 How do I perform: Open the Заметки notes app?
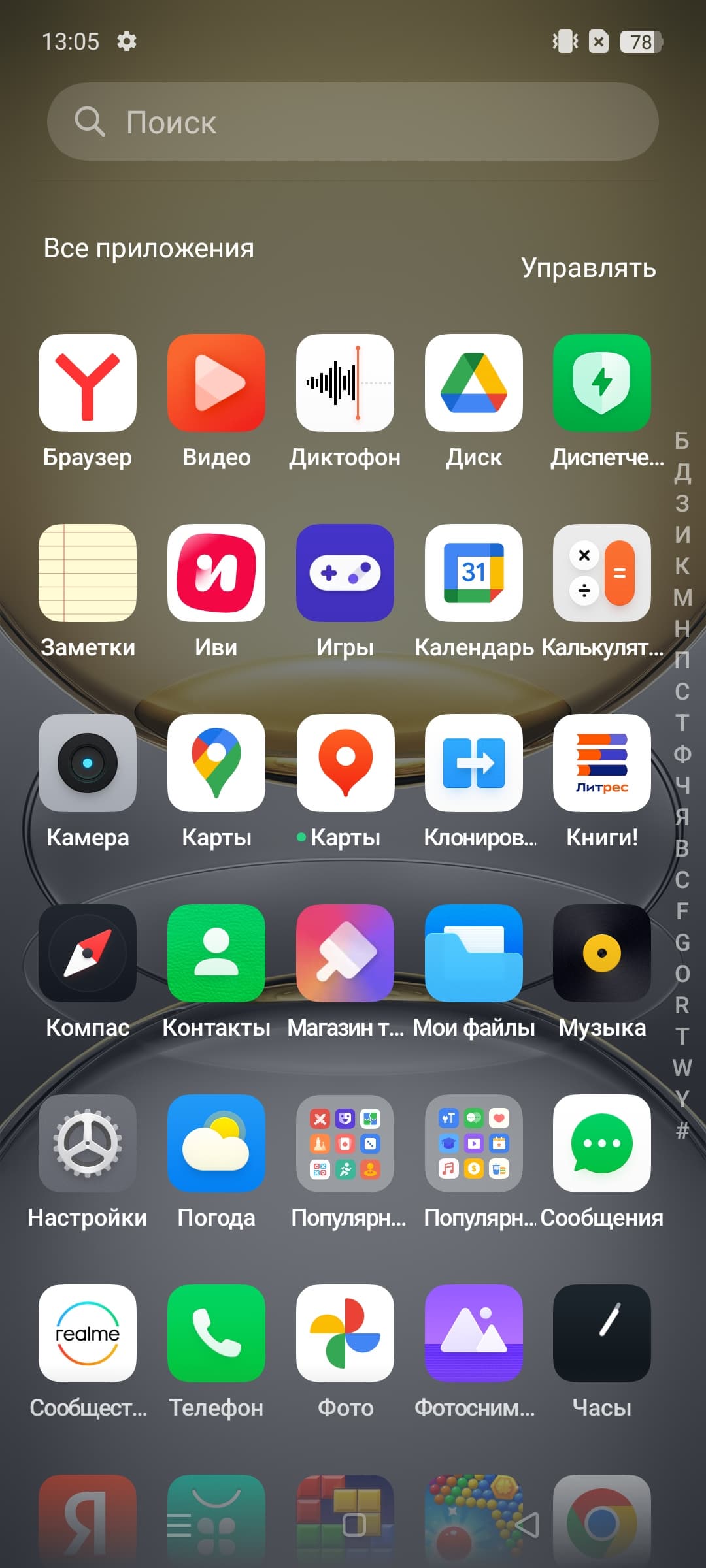[x=88, y=574]
